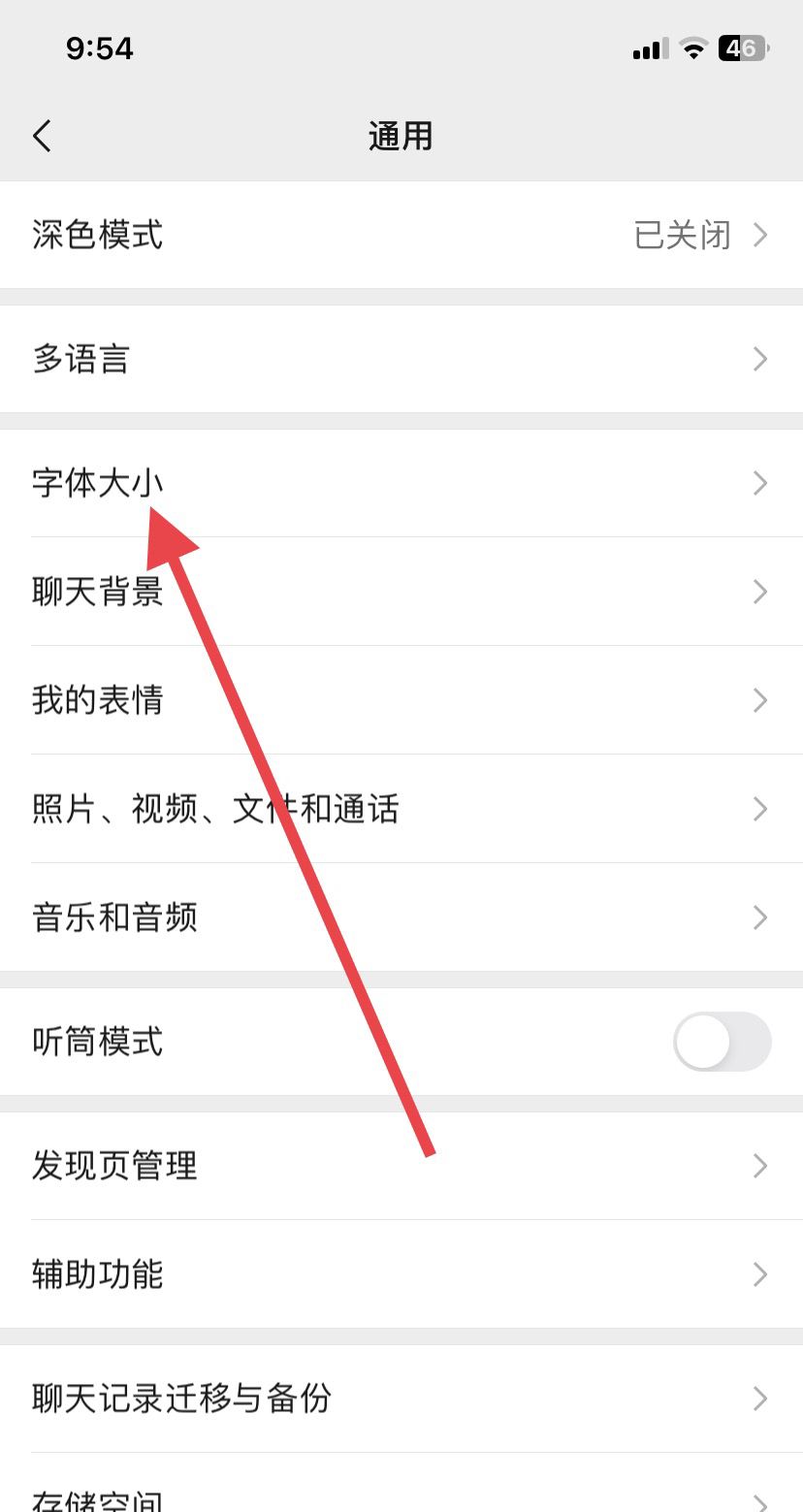Screen dimensions: 803x1512
Task: Tap the cellular signal indicator
Action: pos(648,47)
